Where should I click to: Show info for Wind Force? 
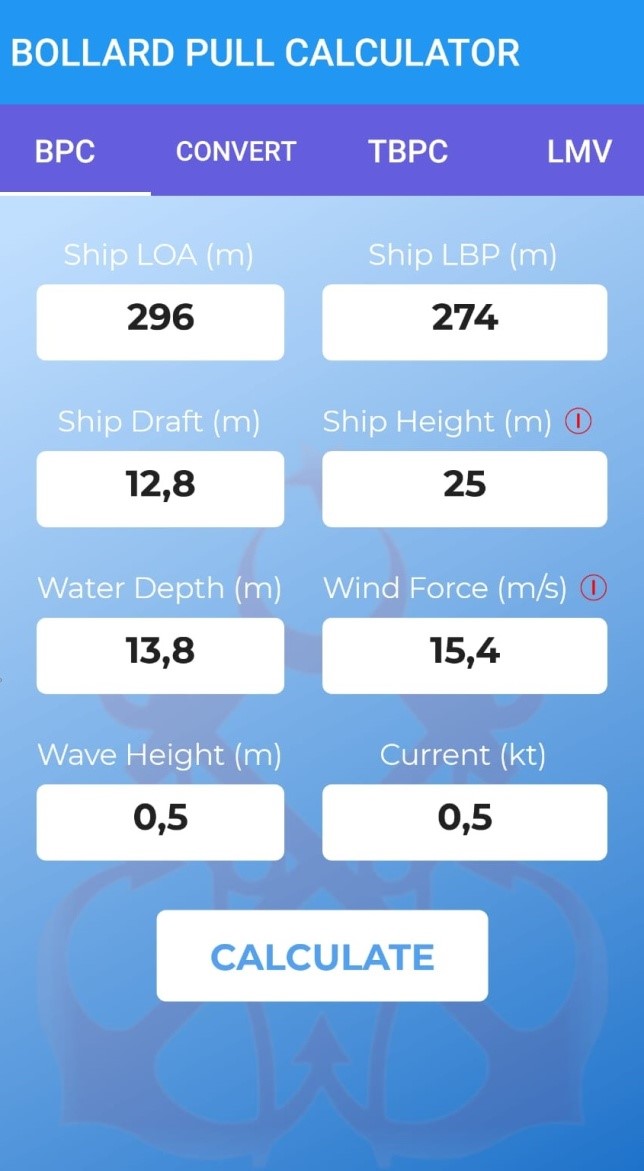[x=593, y=589]
